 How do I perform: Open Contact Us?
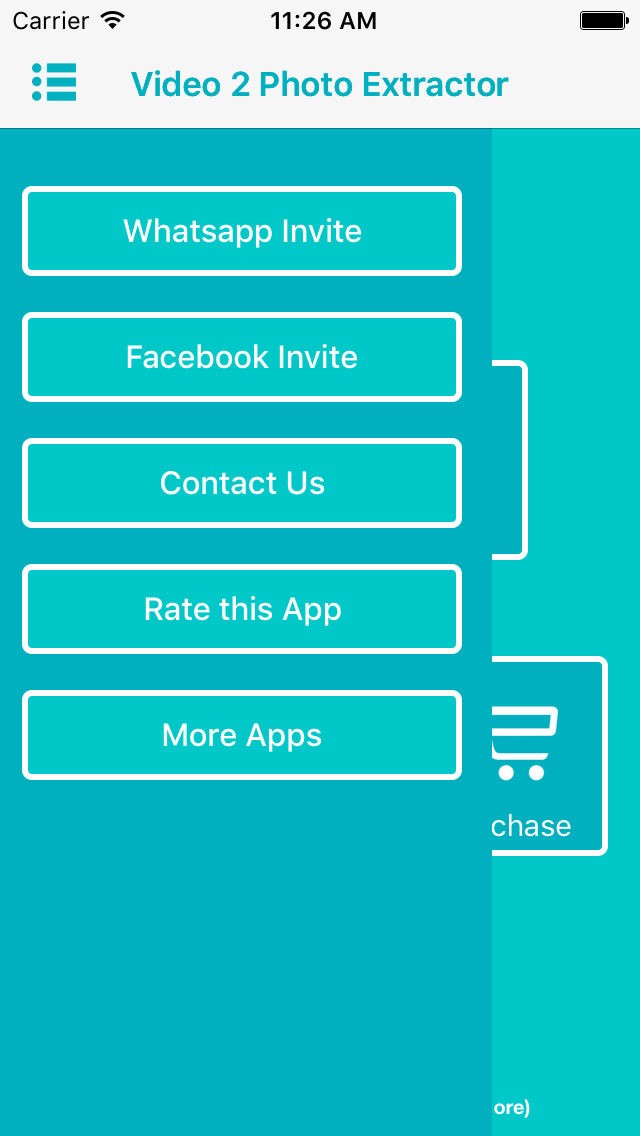coord(242,483)
